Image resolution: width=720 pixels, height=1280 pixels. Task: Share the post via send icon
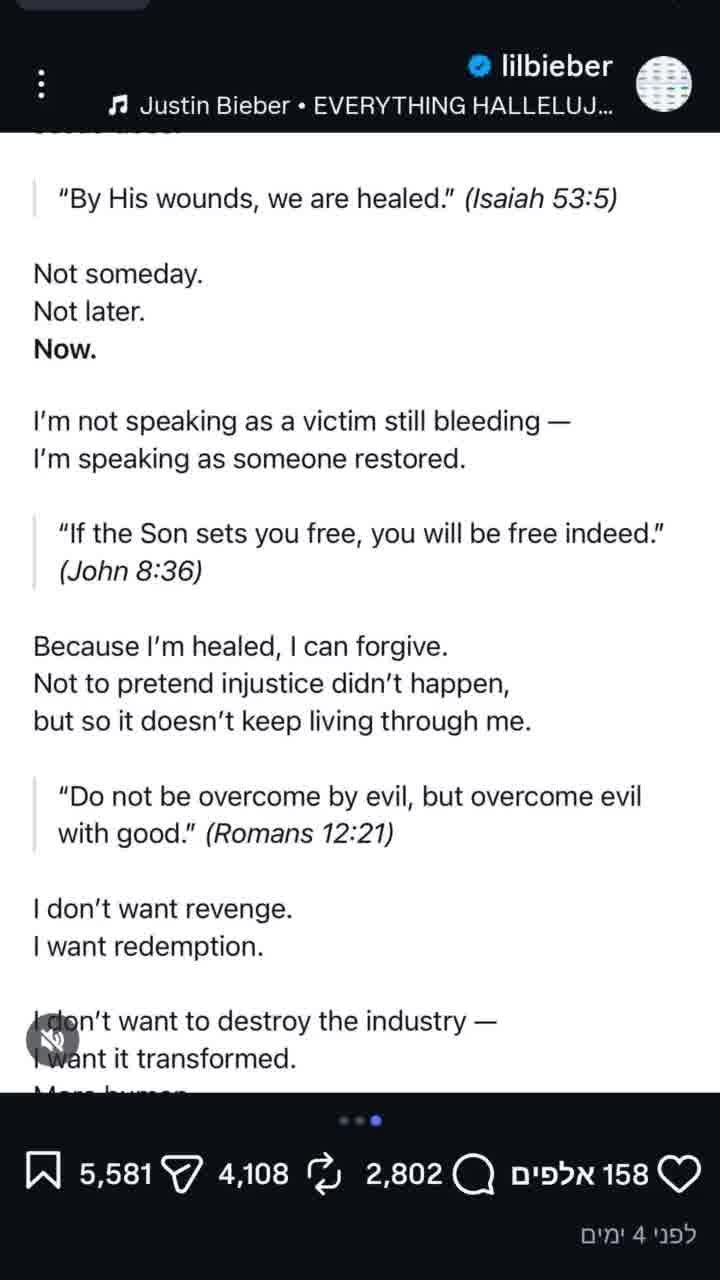point(182,1173)
